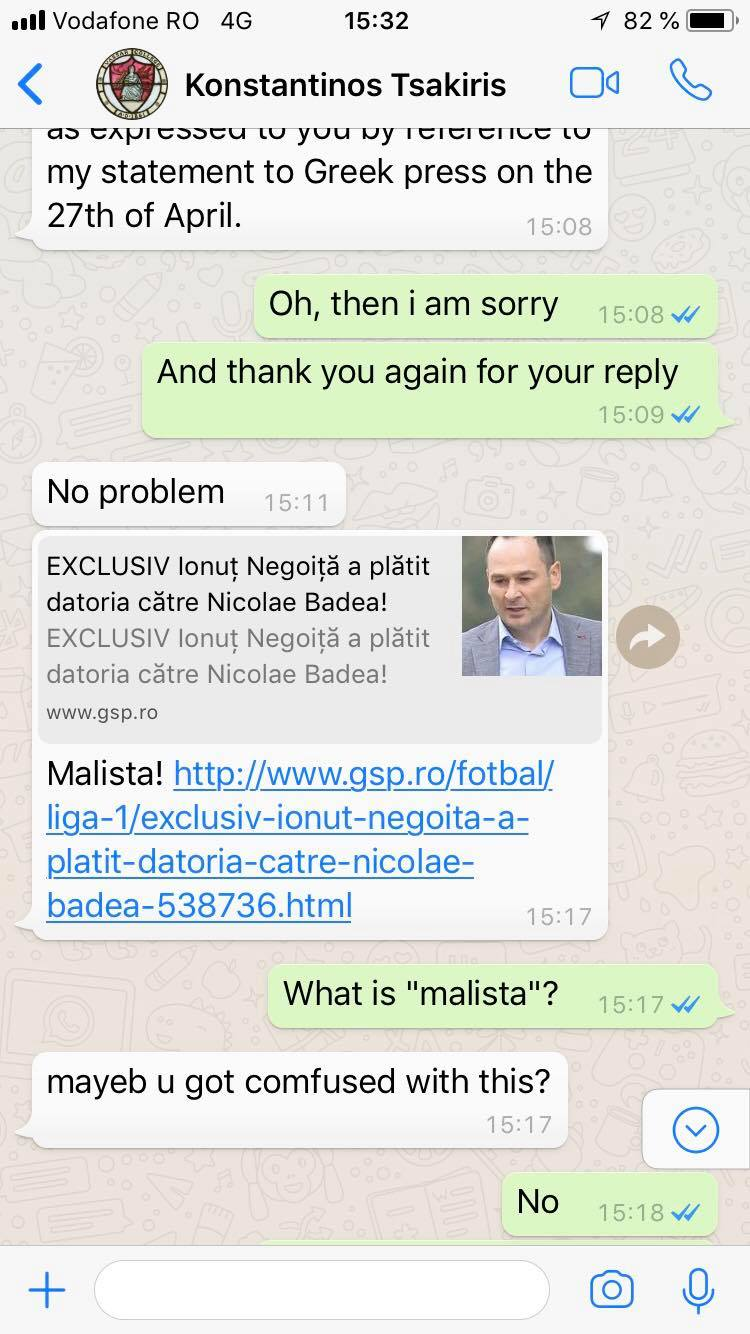Image resolution: width=750 pixels, height=1334 pixels.
Task: Open Konstantinos Tsakiris contact info
Action: click(345, 85)
